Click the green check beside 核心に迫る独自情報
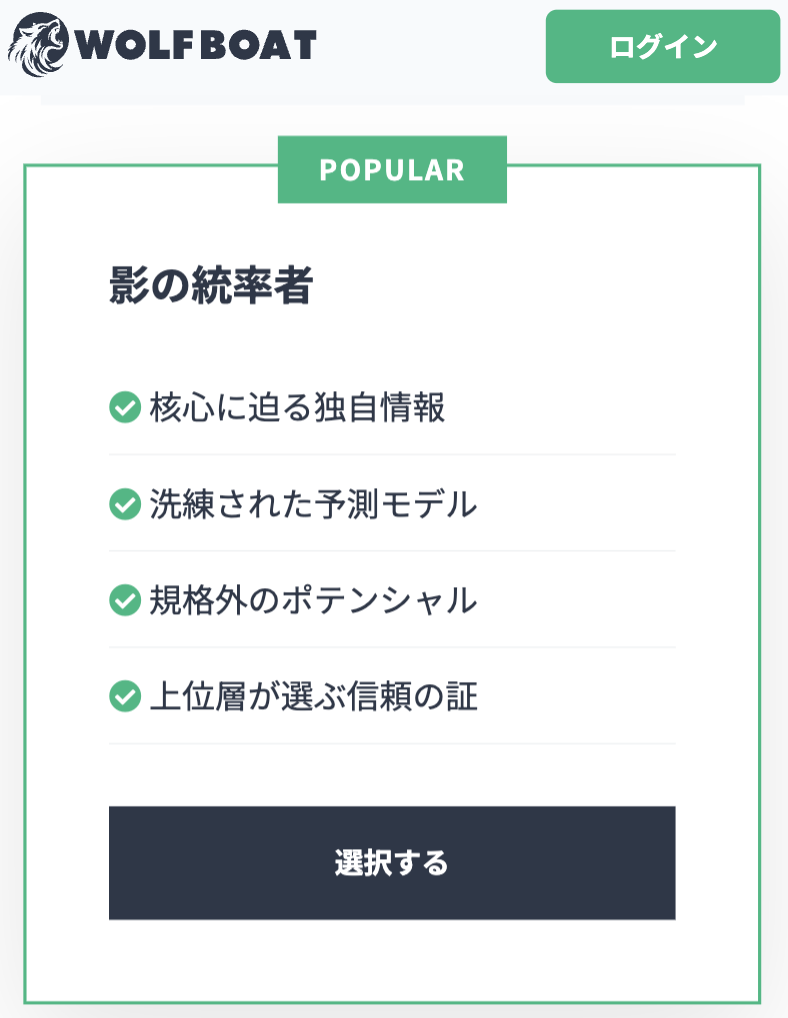 pyautogui.click(x=124, y=406)
